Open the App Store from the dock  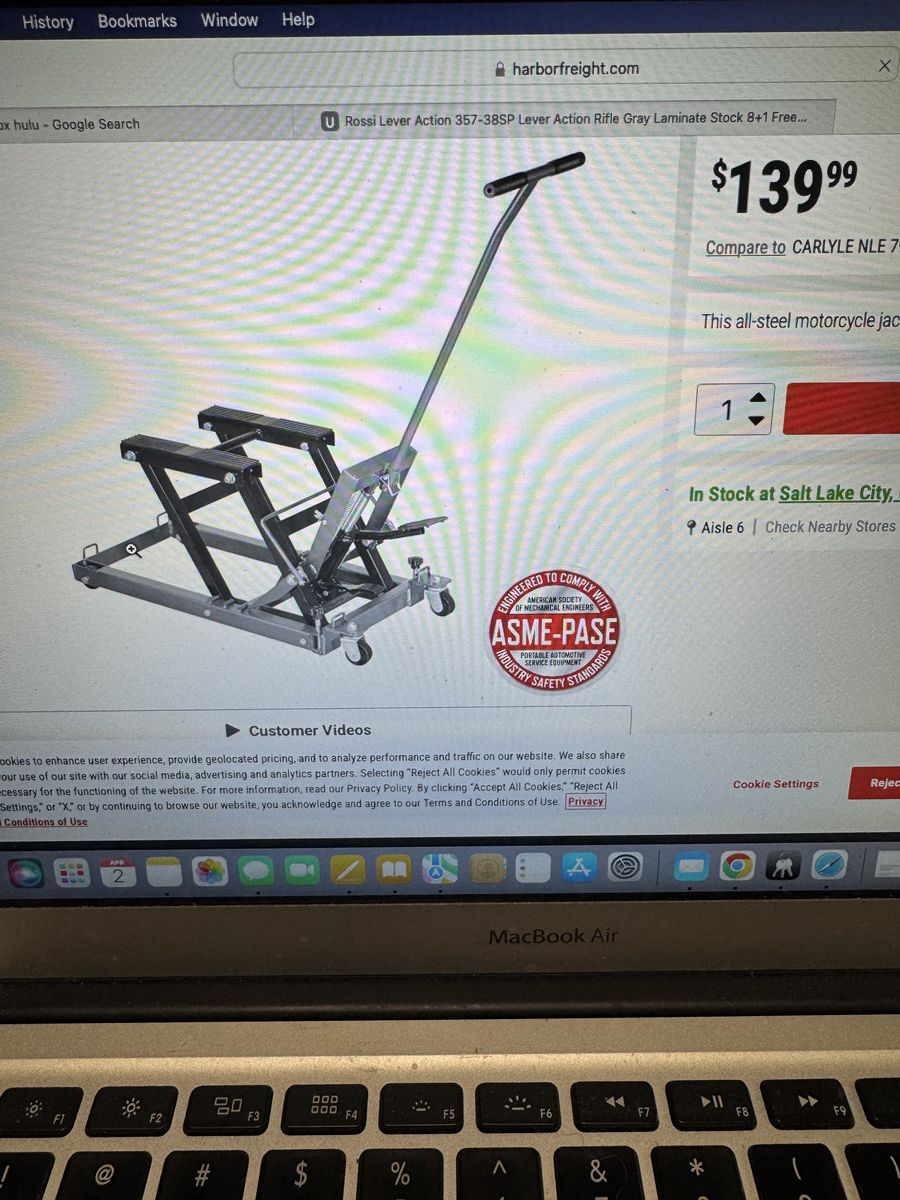click(x=579, y=867)
